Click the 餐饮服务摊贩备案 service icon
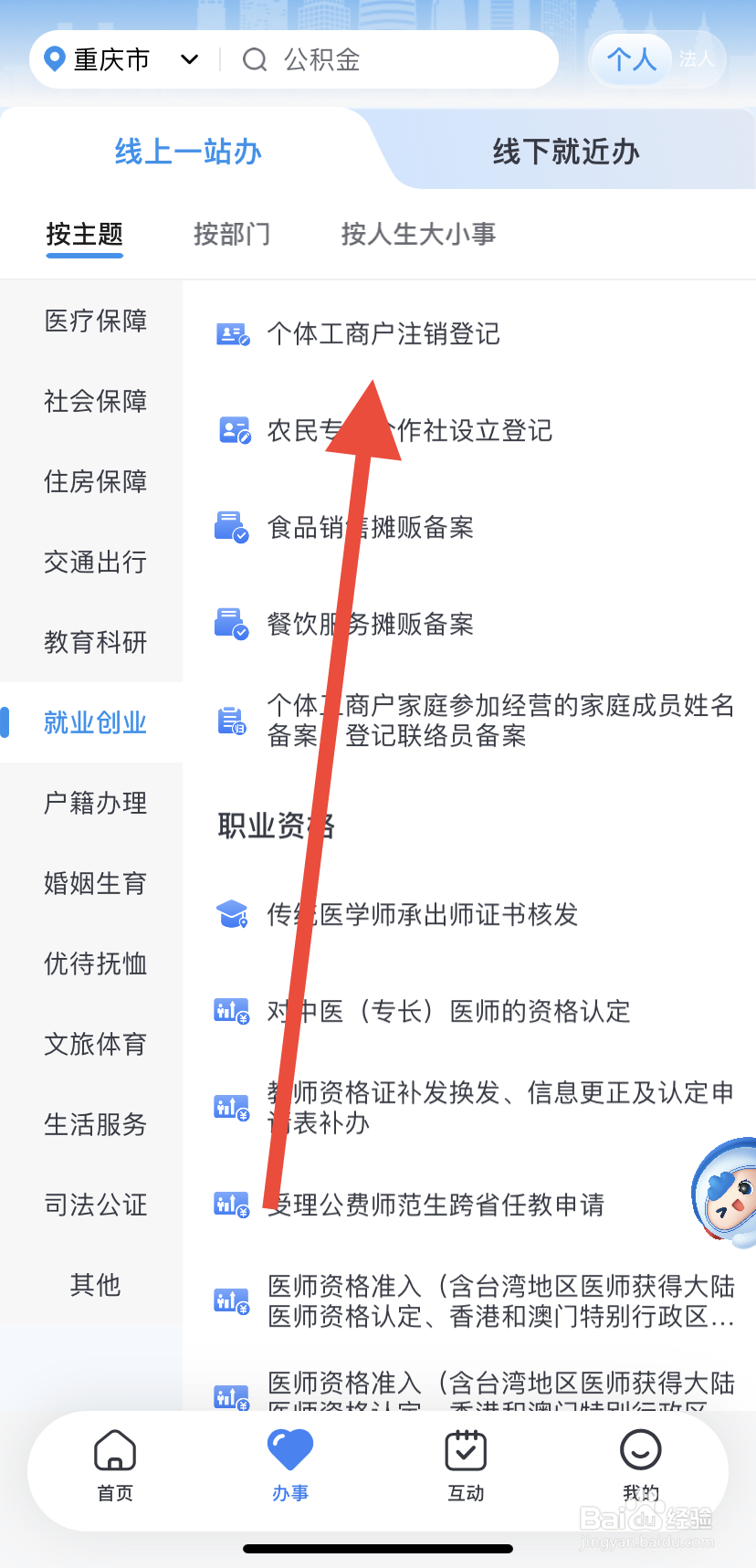Image resolution: width=756 pixels, height=1568 pixels. pyautogui.click(x=231, y=623)
